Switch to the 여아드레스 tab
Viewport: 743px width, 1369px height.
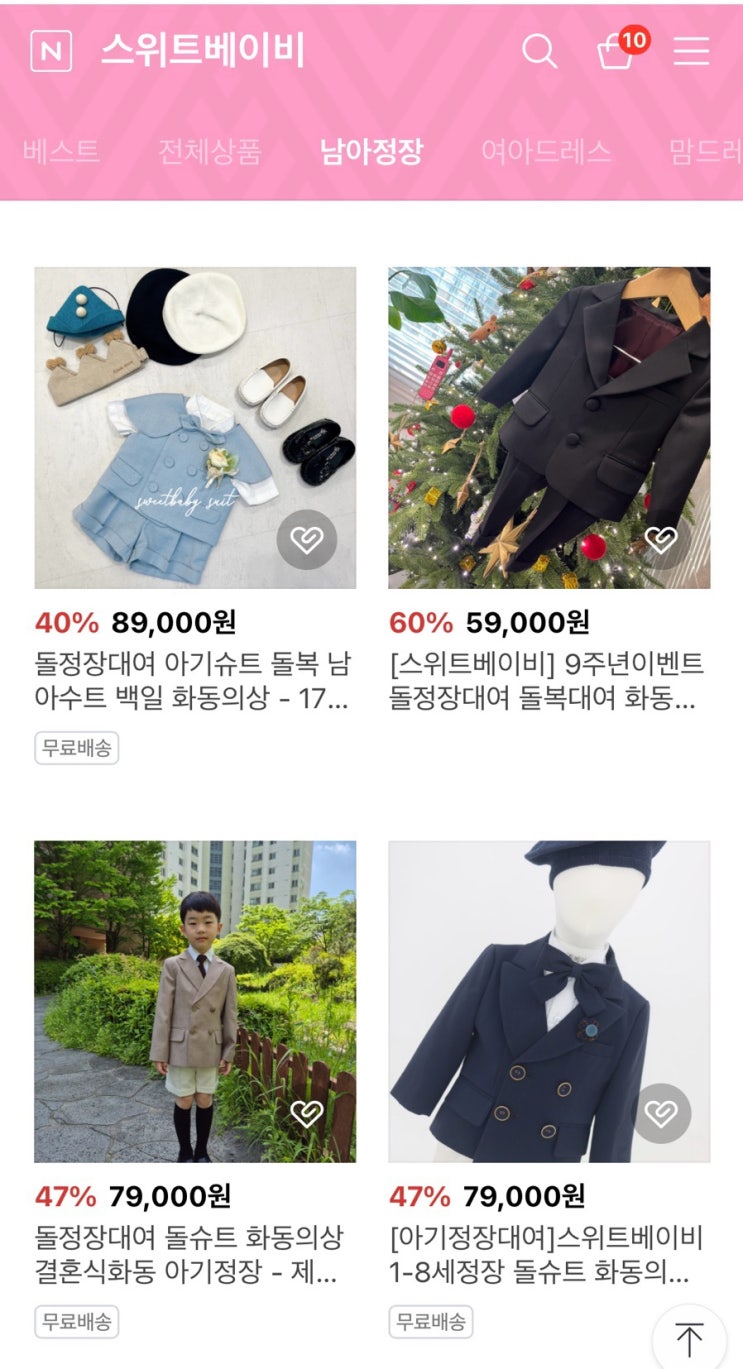[x=546, y=151]
